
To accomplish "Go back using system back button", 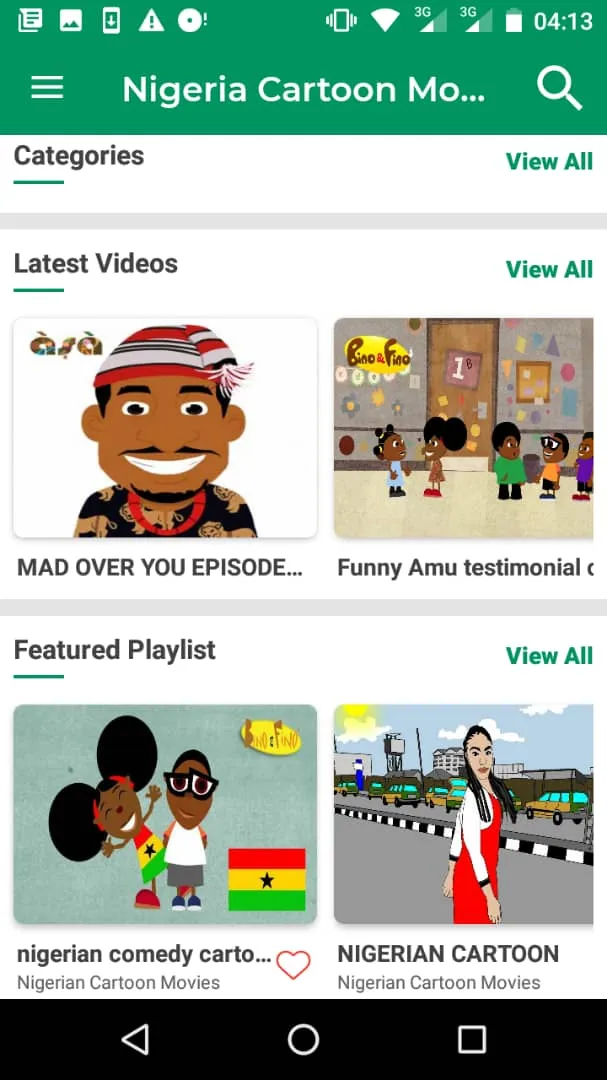I will click(135, 1039).
